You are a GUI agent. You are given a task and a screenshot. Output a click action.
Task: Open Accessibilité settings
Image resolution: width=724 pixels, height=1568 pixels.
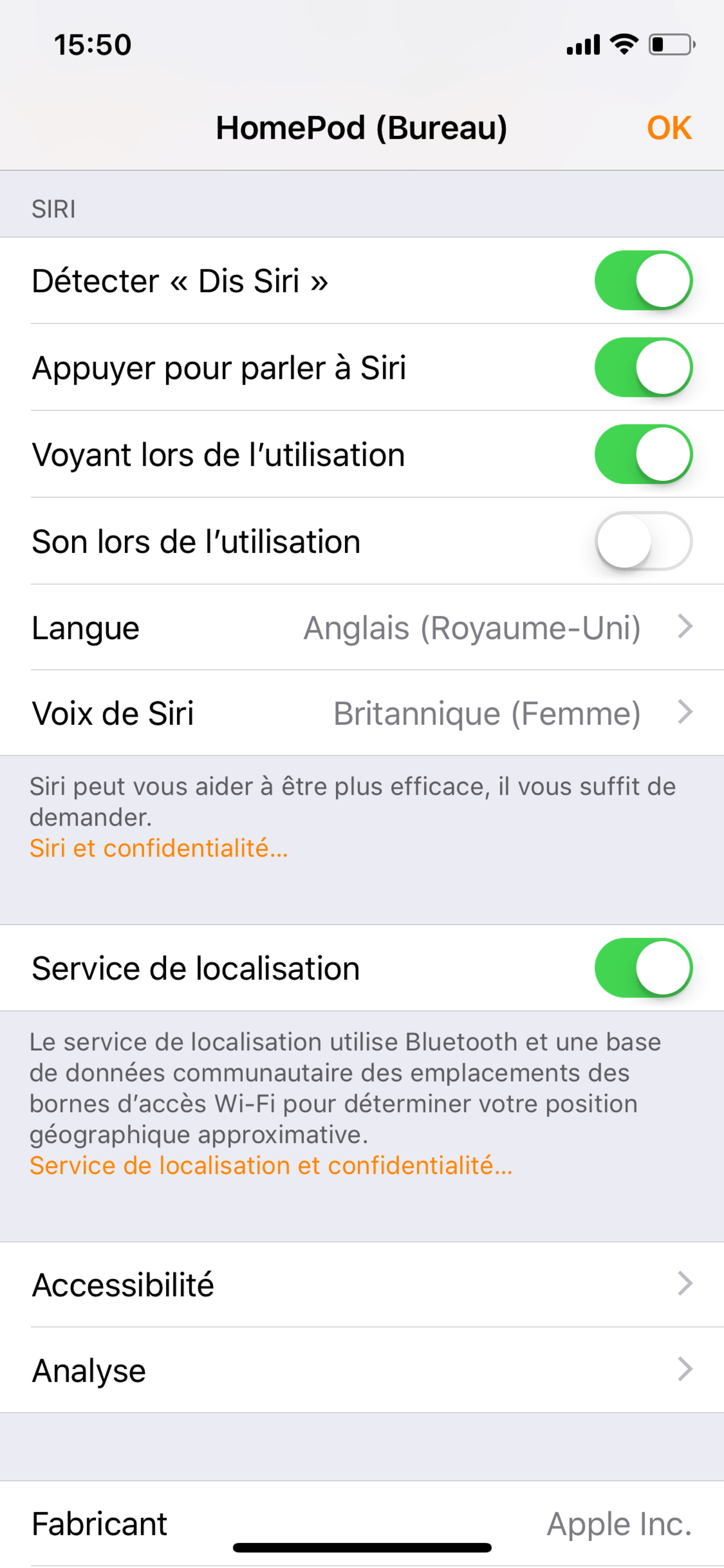[x=362, y=1285]
